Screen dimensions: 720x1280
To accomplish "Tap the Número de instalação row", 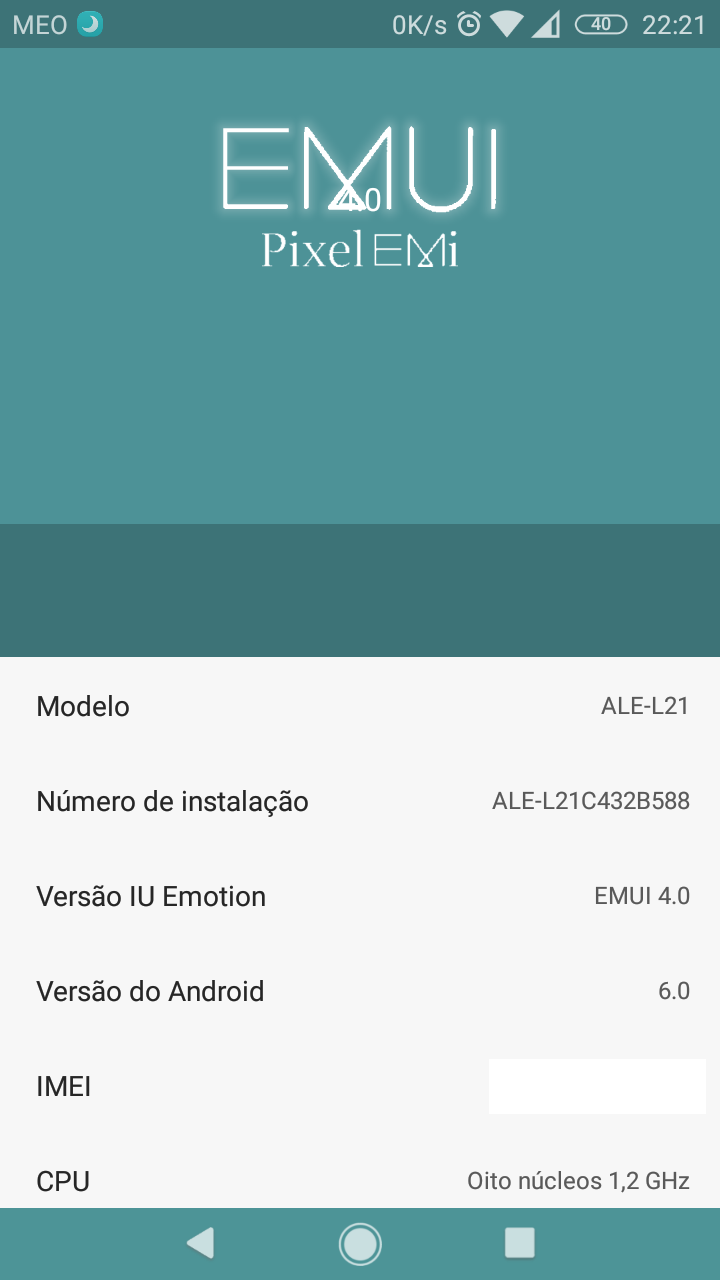I will tap(360, 801).
